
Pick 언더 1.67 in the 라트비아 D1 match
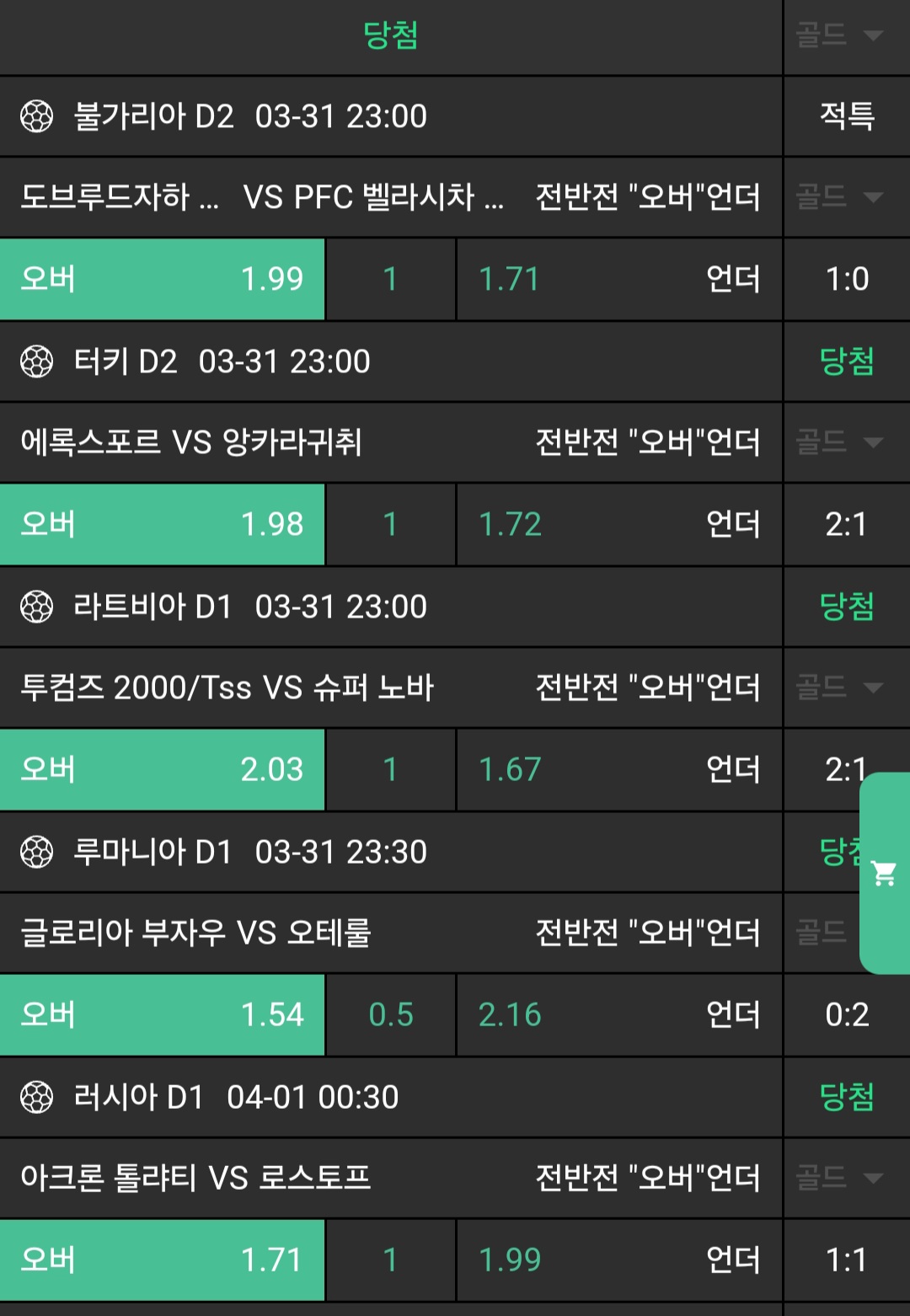(x=618, y=769)
